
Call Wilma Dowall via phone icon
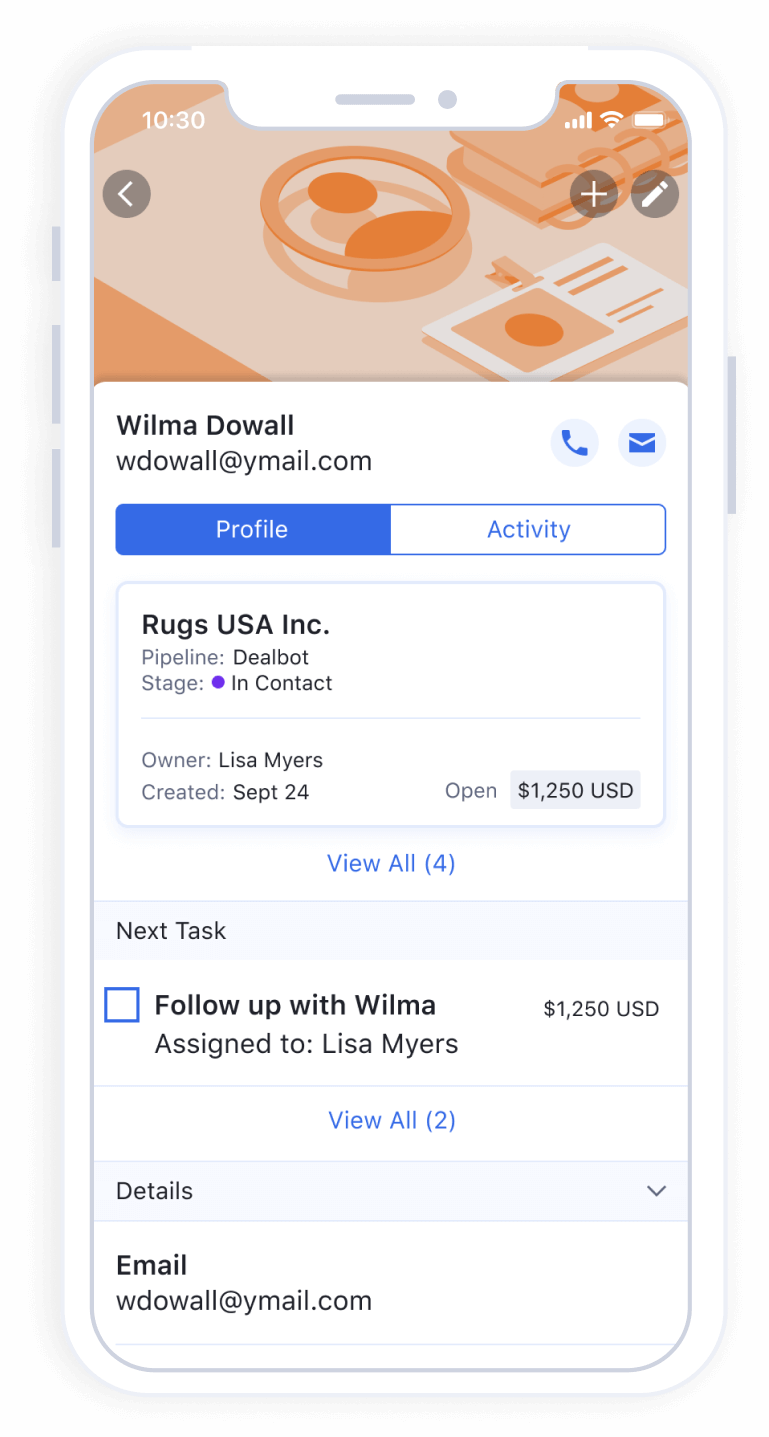pos(574,442)
